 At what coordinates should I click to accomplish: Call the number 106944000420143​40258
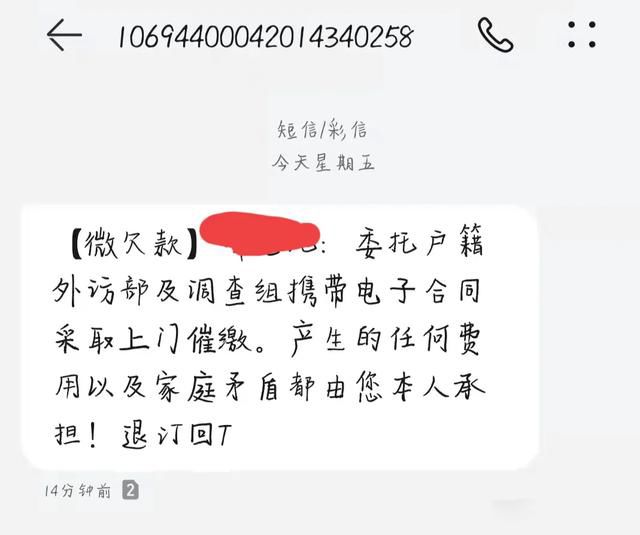(x=495, y=36)
